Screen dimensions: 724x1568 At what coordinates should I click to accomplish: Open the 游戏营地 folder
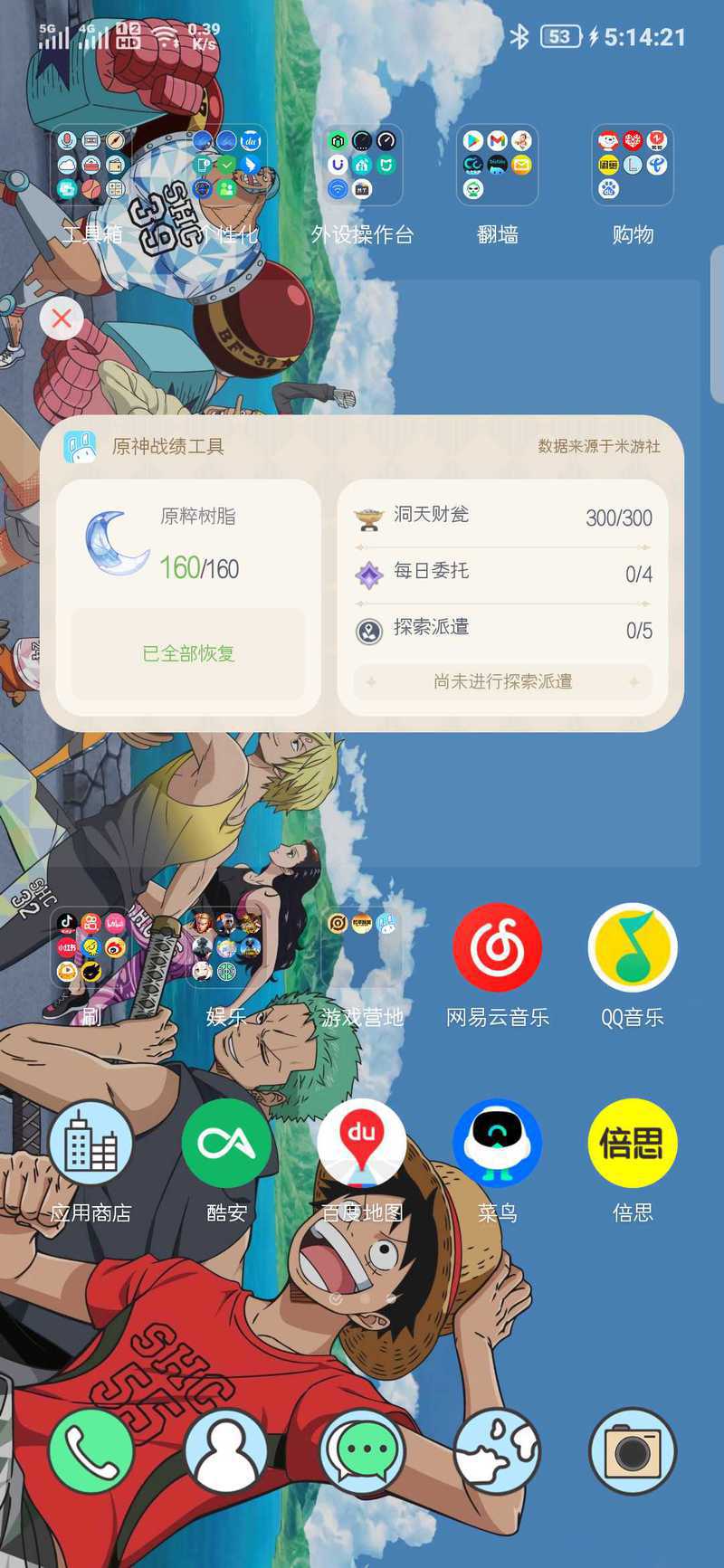362,948
